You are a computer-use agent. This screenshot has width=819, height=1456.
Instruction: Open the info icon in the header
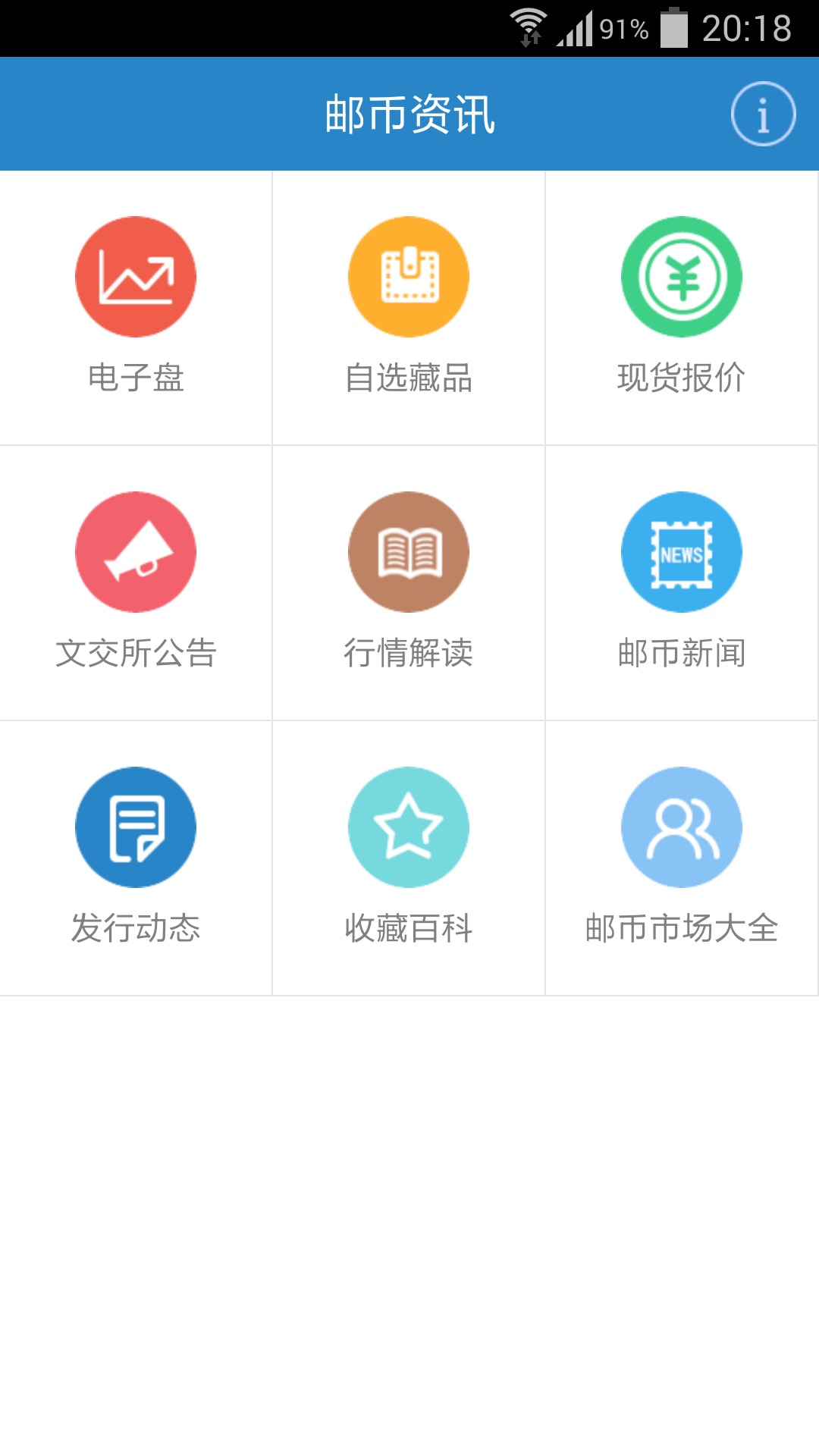763,115
